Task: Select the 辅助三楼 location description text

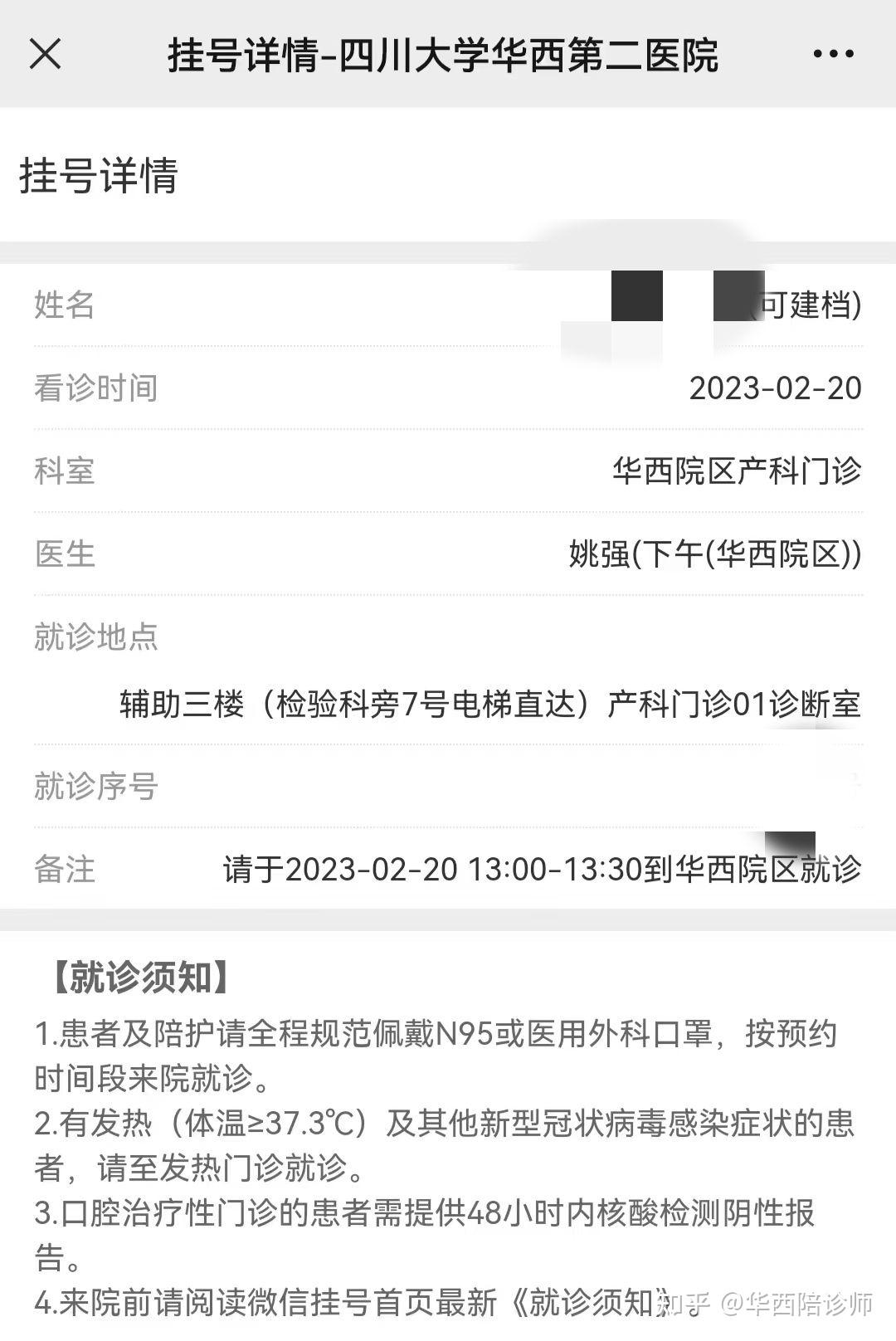Action: (x=489, y=705)
